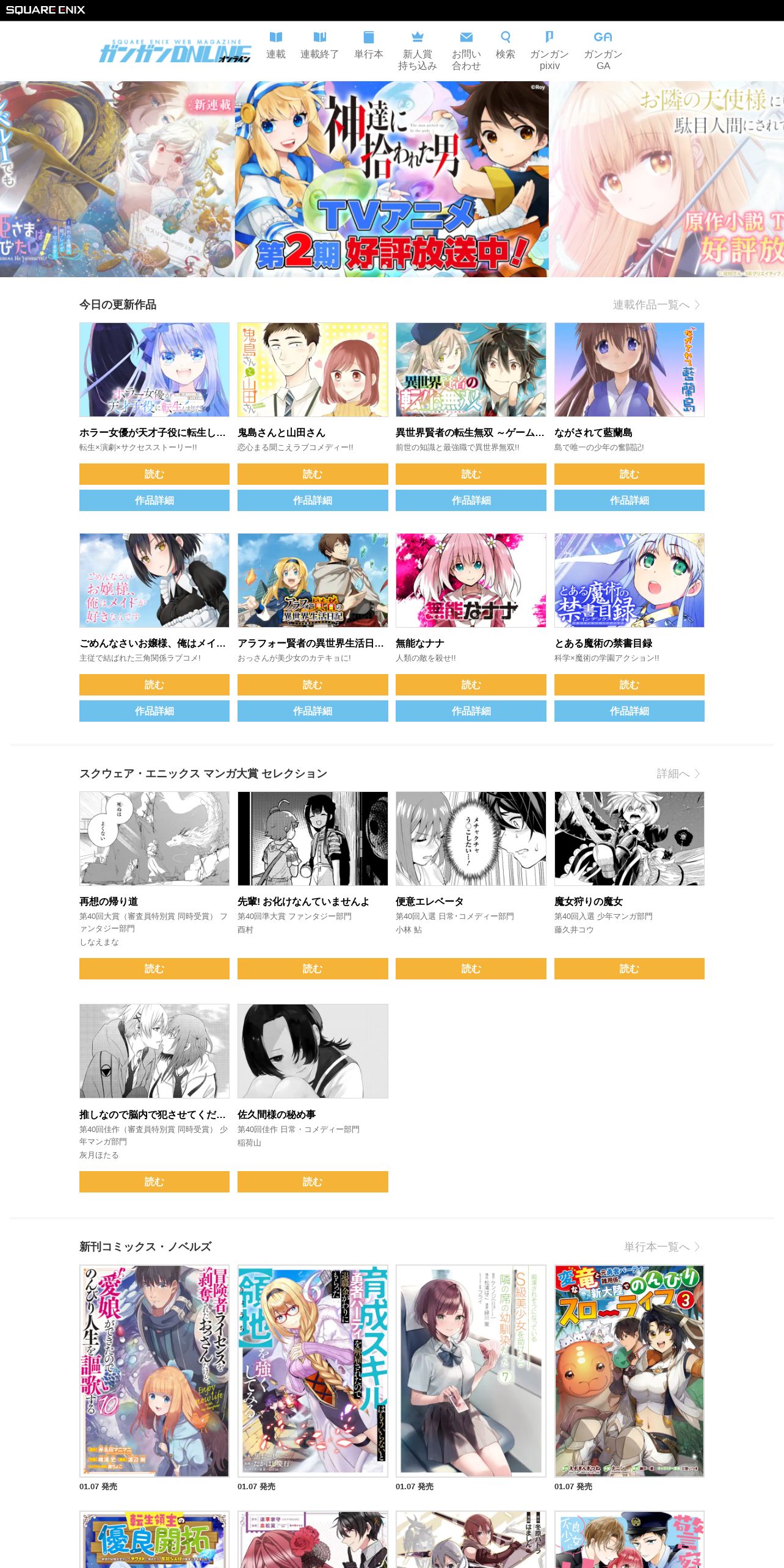The width and height of the screenshot is (784, 1568).
Task: Open 作品詳細 for ながされて藍蘭島
Action: [629, 500]
